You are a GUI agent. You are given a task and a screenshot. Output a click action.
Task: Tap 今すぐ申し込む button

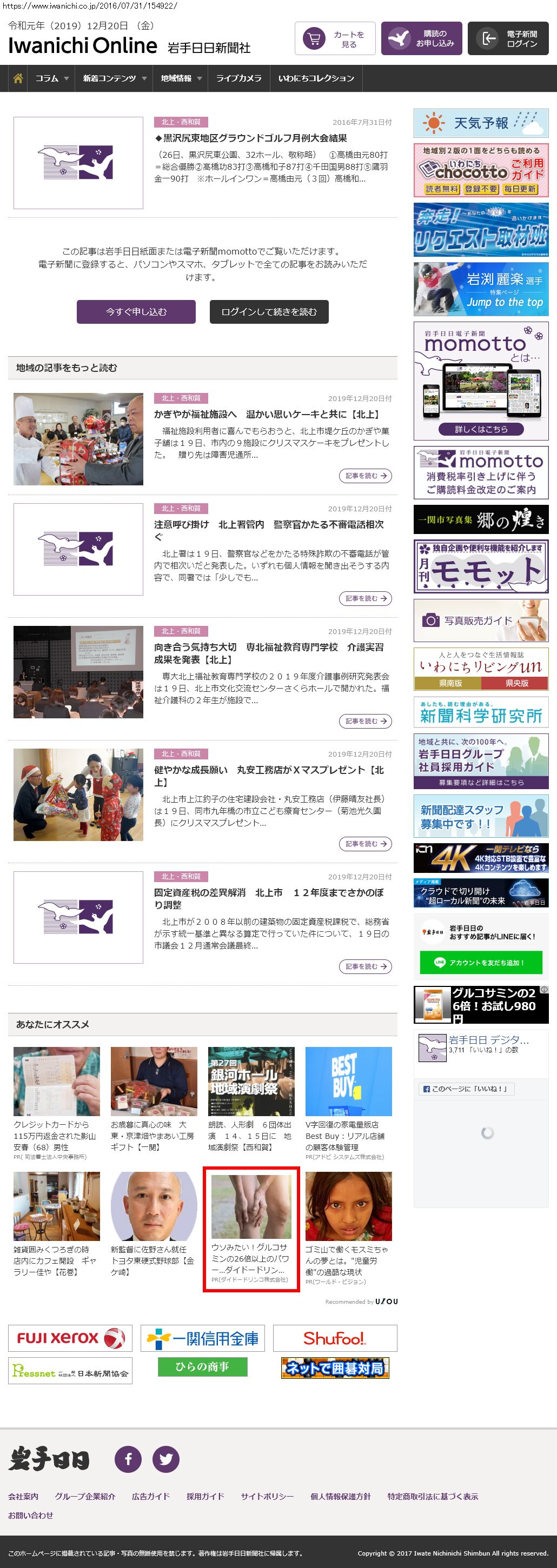click(x=136, y=312)
